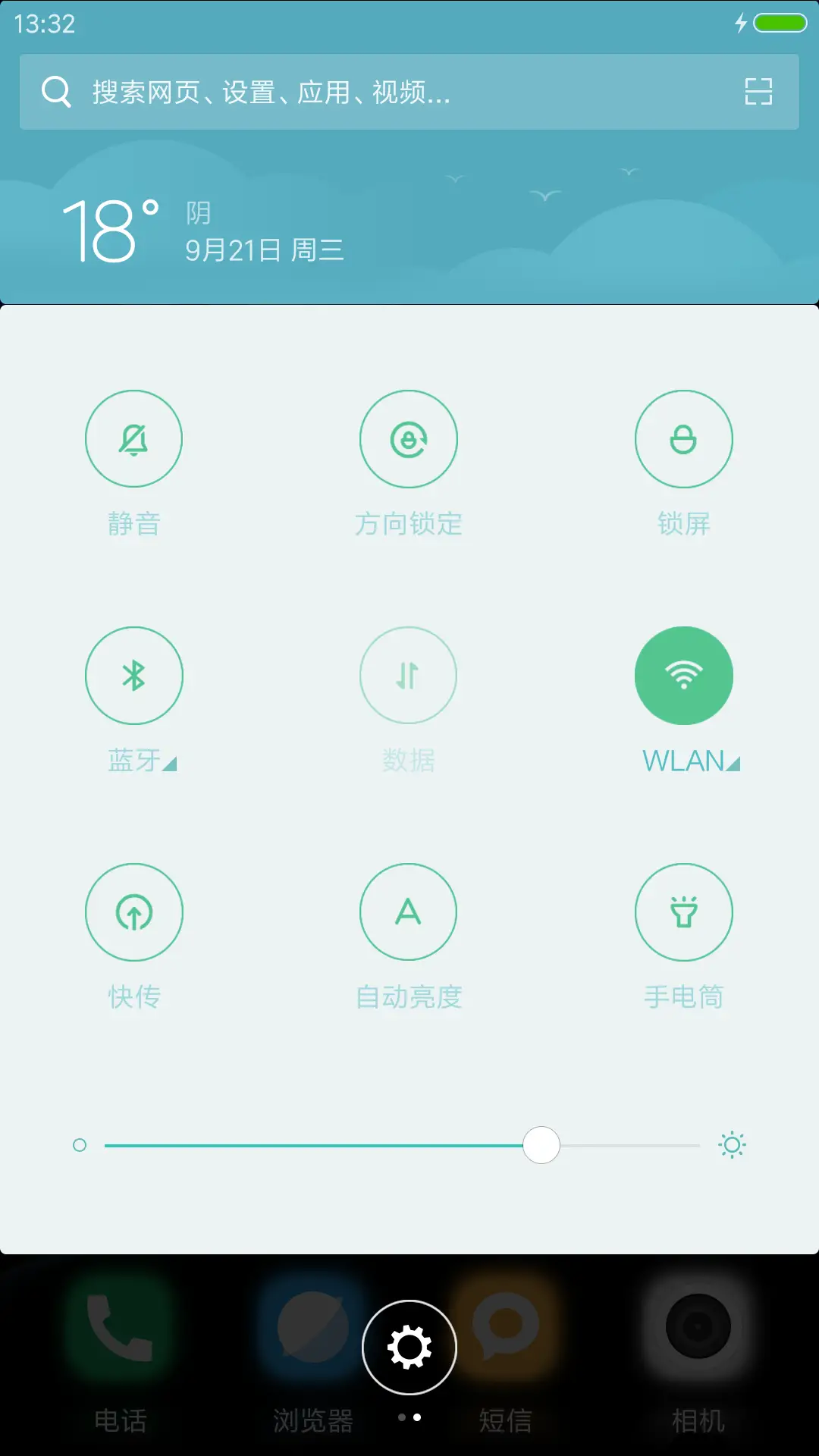Screen dimensions: 819x1456
Task: Open the weather panel showing 18°
Action: 205,227
